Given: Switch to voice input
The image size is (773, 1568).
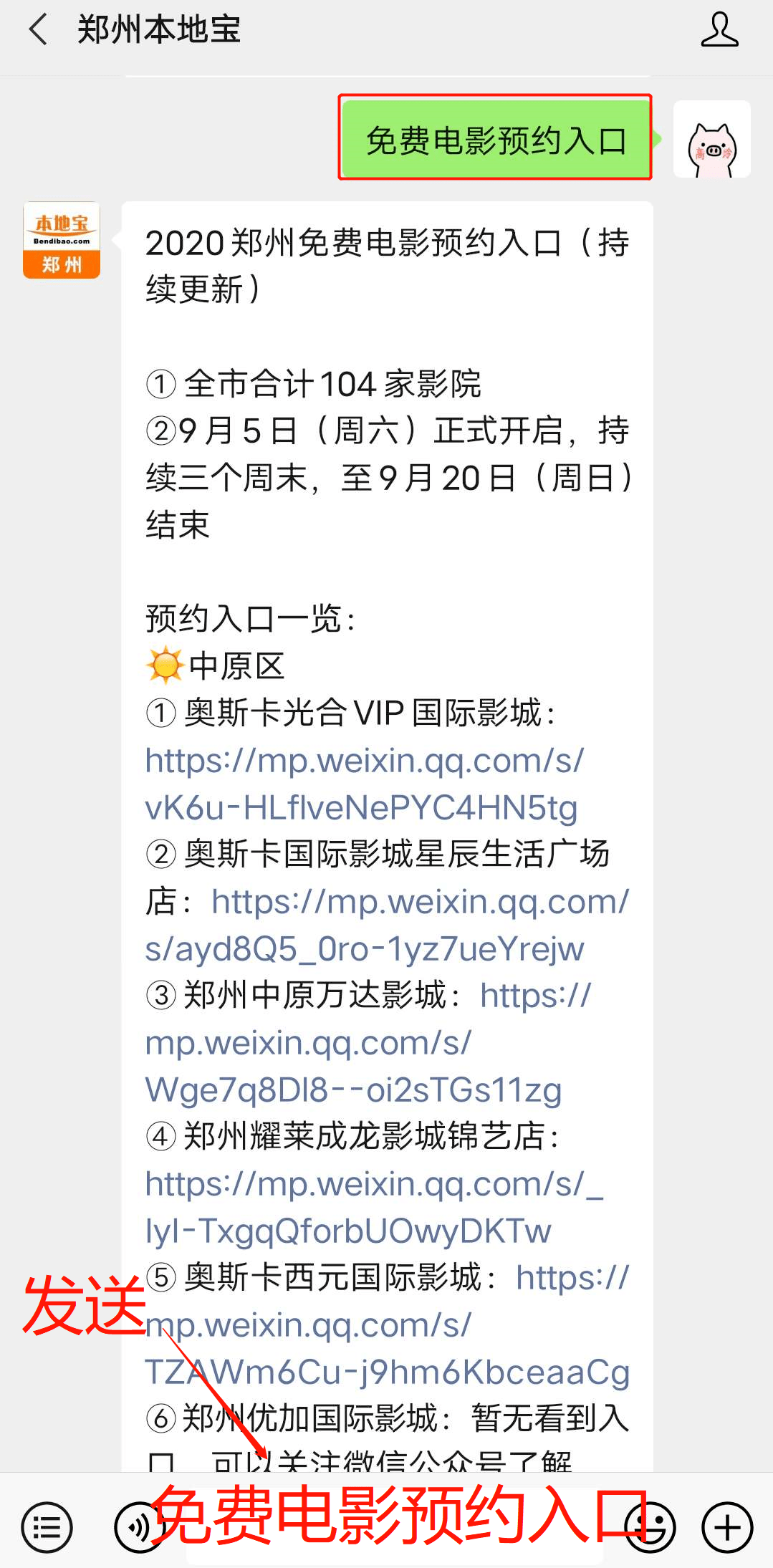Looking at the screenshot, I should tap(138, 1527).
